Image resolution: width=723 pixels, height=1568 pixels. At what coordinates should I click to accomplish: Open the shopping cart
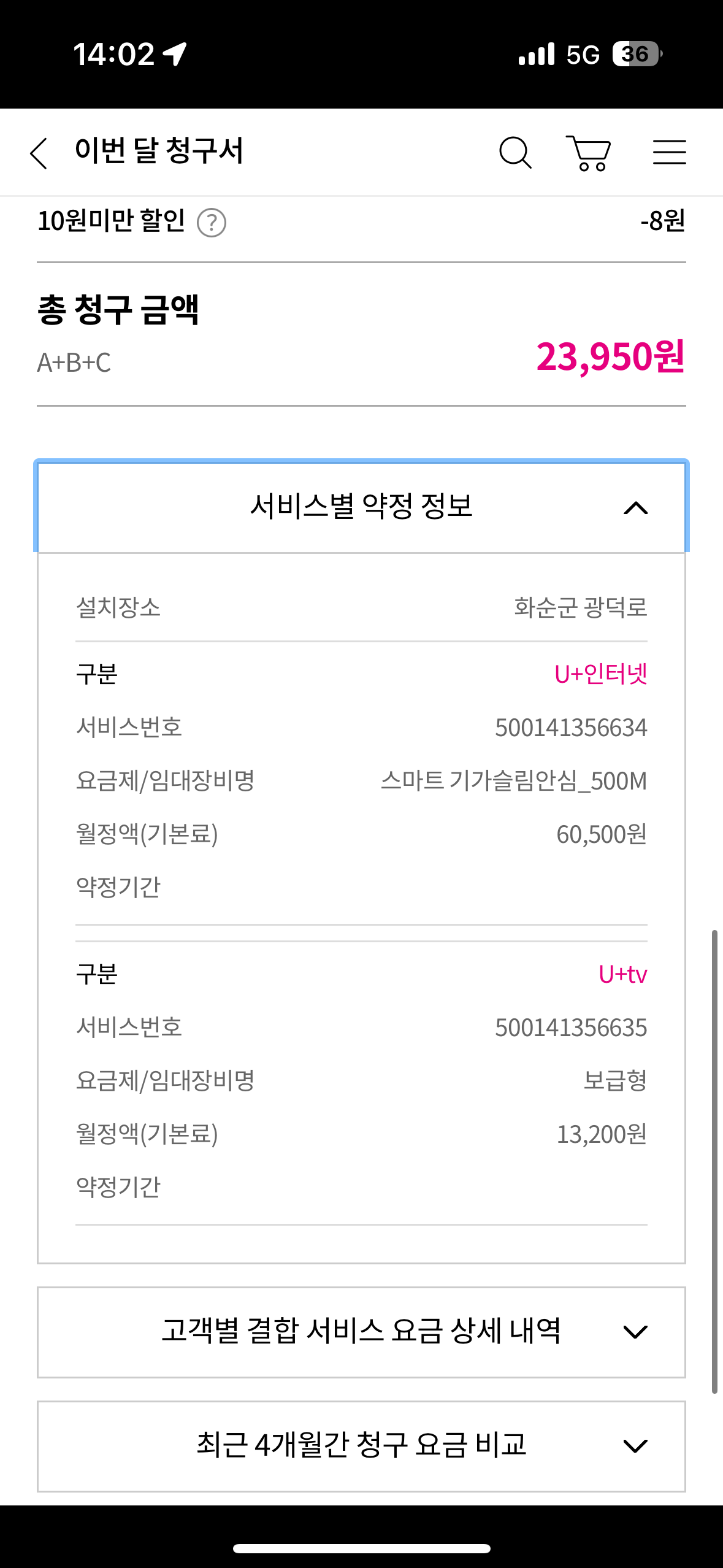pyautogui.click(x=588, y=153)
